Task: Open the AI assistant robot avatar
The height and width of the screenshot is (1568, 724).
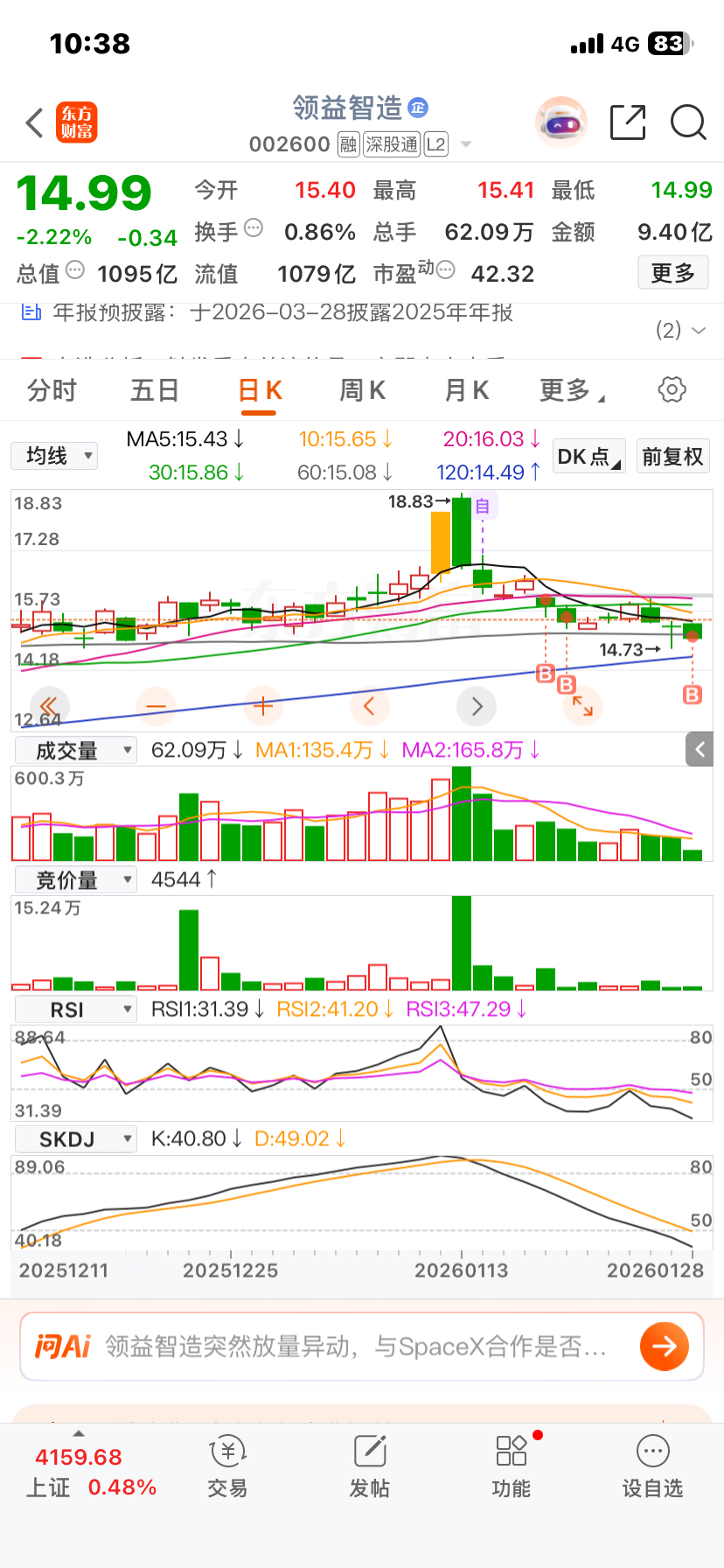Action: (x=560, y=123)
